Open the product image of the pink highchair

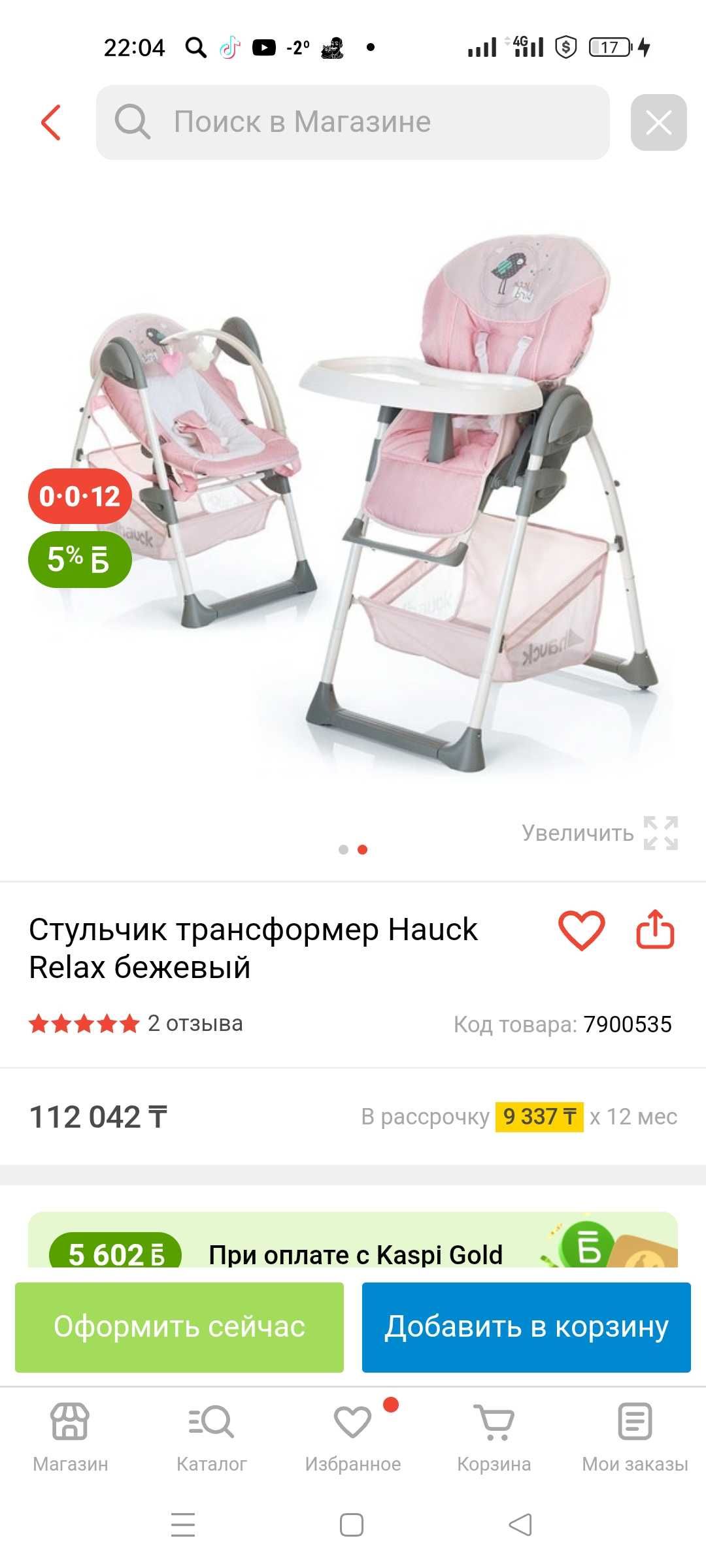pyautogui.click(x=353, y=503)
